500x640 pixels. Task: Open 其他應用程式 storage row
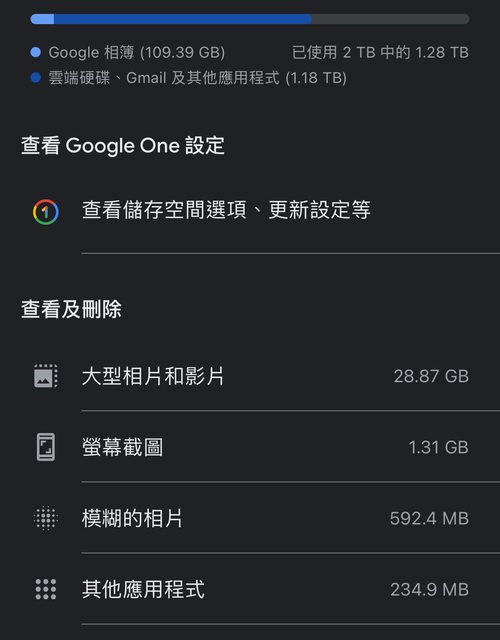click(x=250, y=589)
